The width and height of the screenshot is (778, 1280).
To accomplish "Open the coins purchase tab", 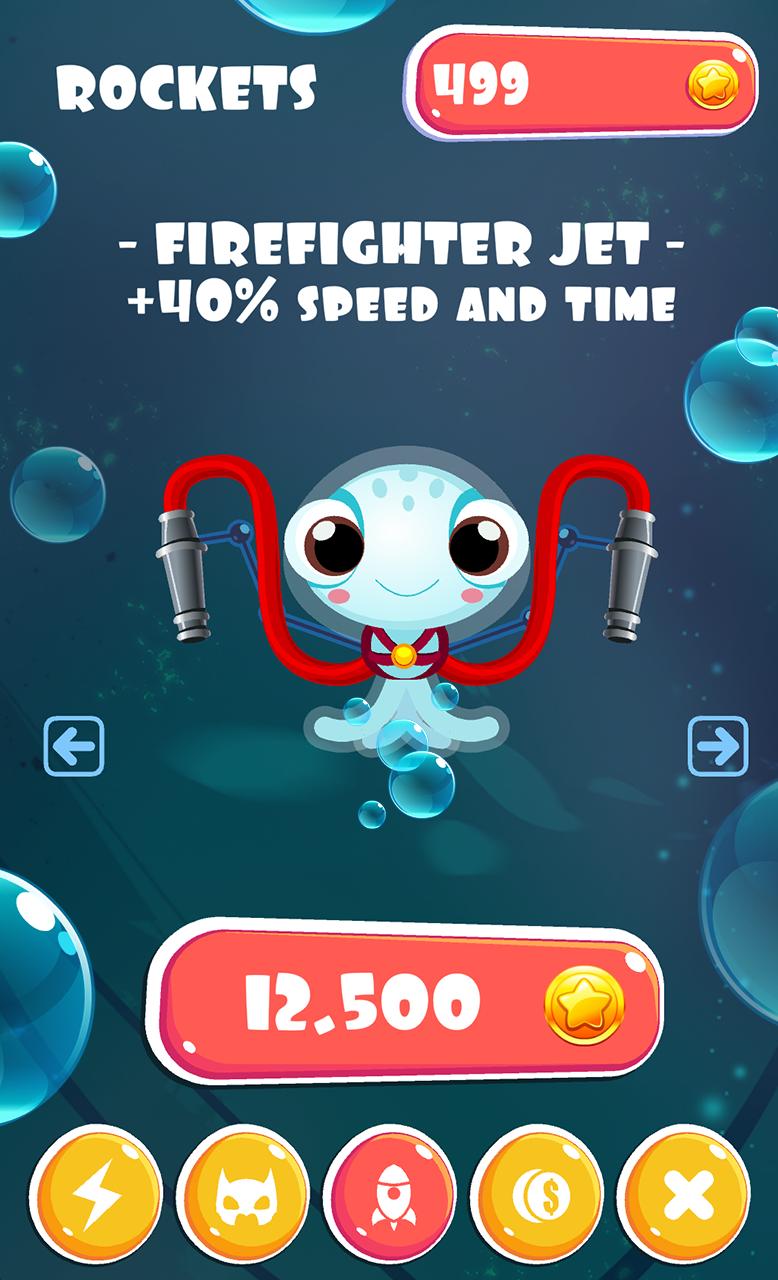I will pos(539,1194).
